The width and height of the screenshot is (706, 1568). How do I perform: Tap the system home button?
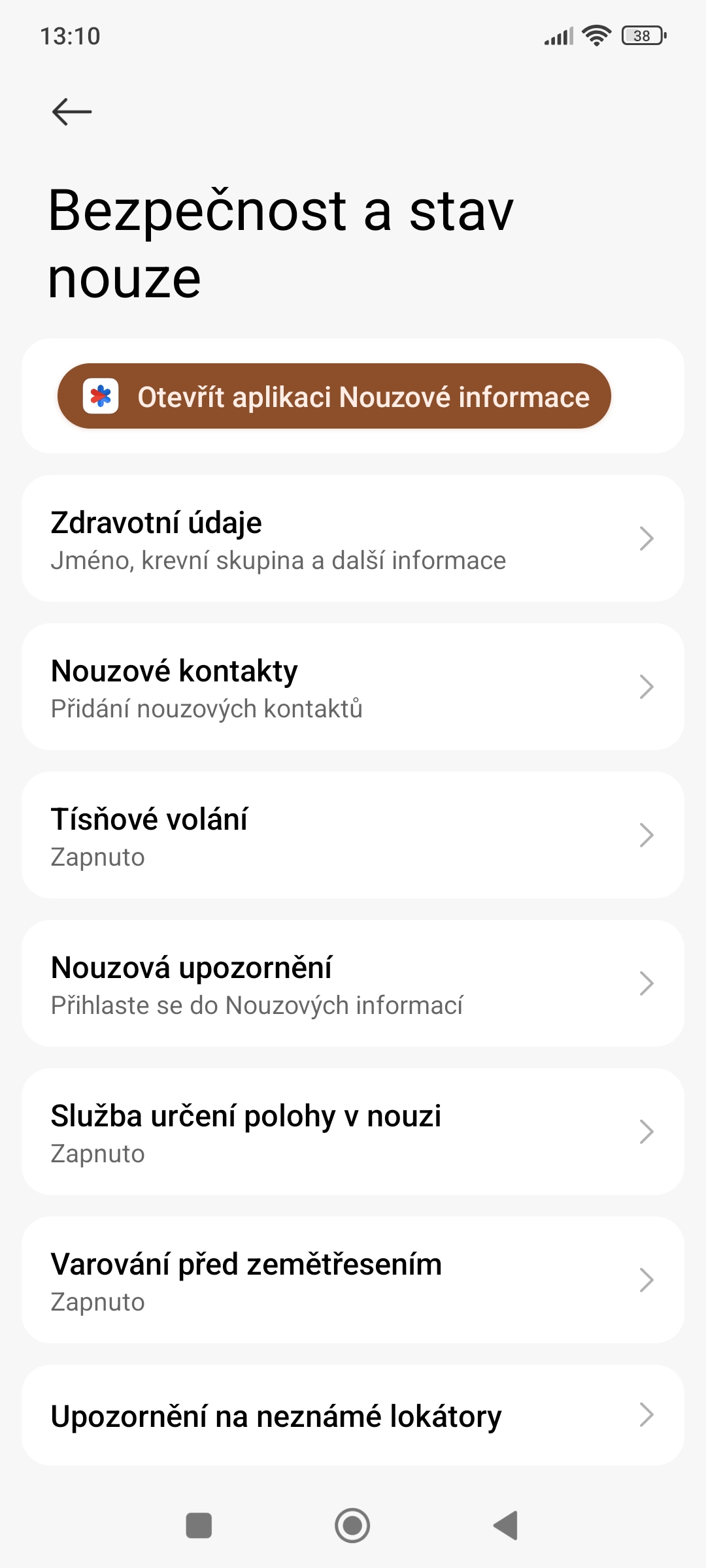coord(352,1526)
